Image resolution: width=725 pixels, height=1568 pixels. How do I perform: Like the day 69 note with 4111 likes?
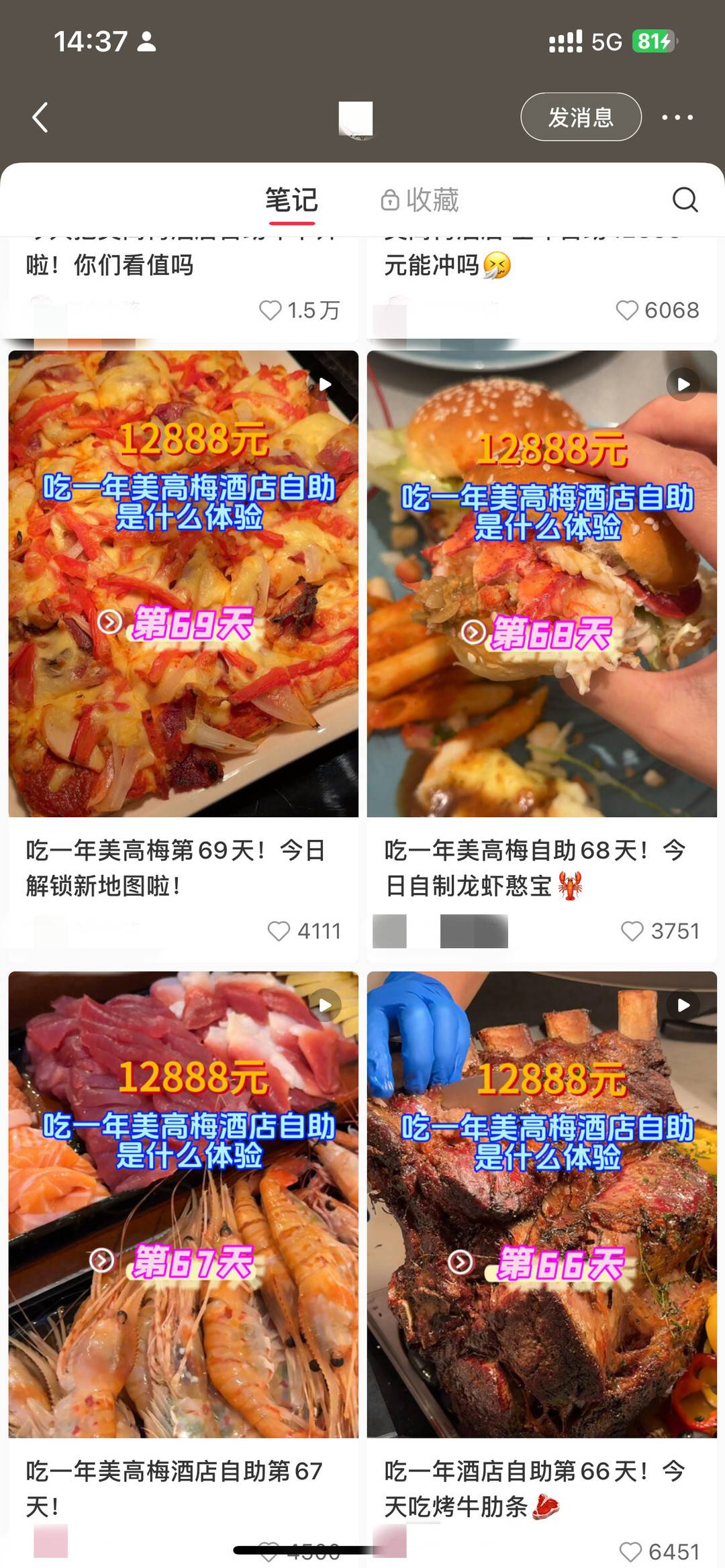(x=277, y=931)
